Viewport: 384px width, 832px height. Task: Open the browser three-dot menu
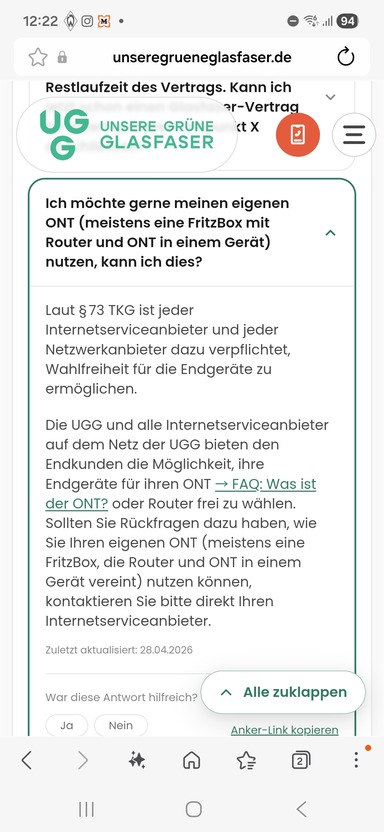[356, 760]
